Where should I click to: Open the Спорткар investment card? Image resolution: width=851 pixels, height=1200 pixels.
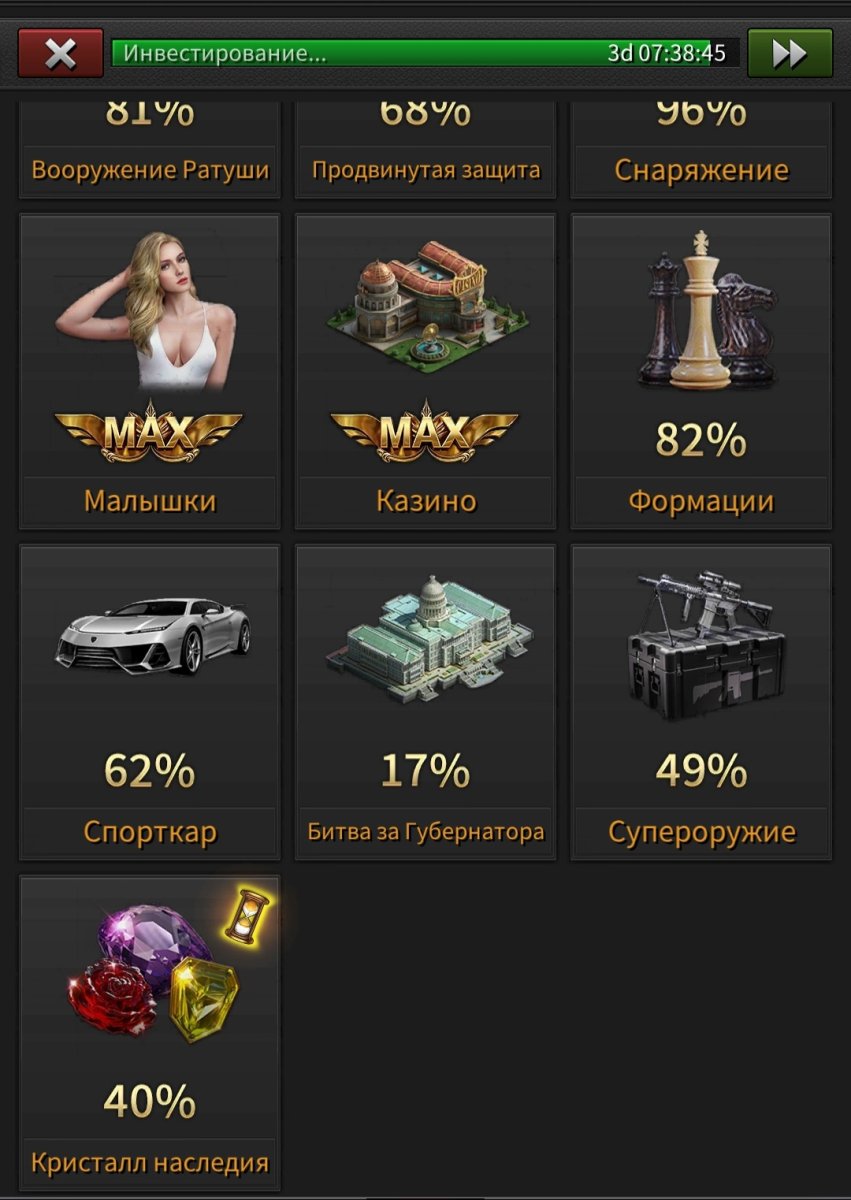click(150, 700)
